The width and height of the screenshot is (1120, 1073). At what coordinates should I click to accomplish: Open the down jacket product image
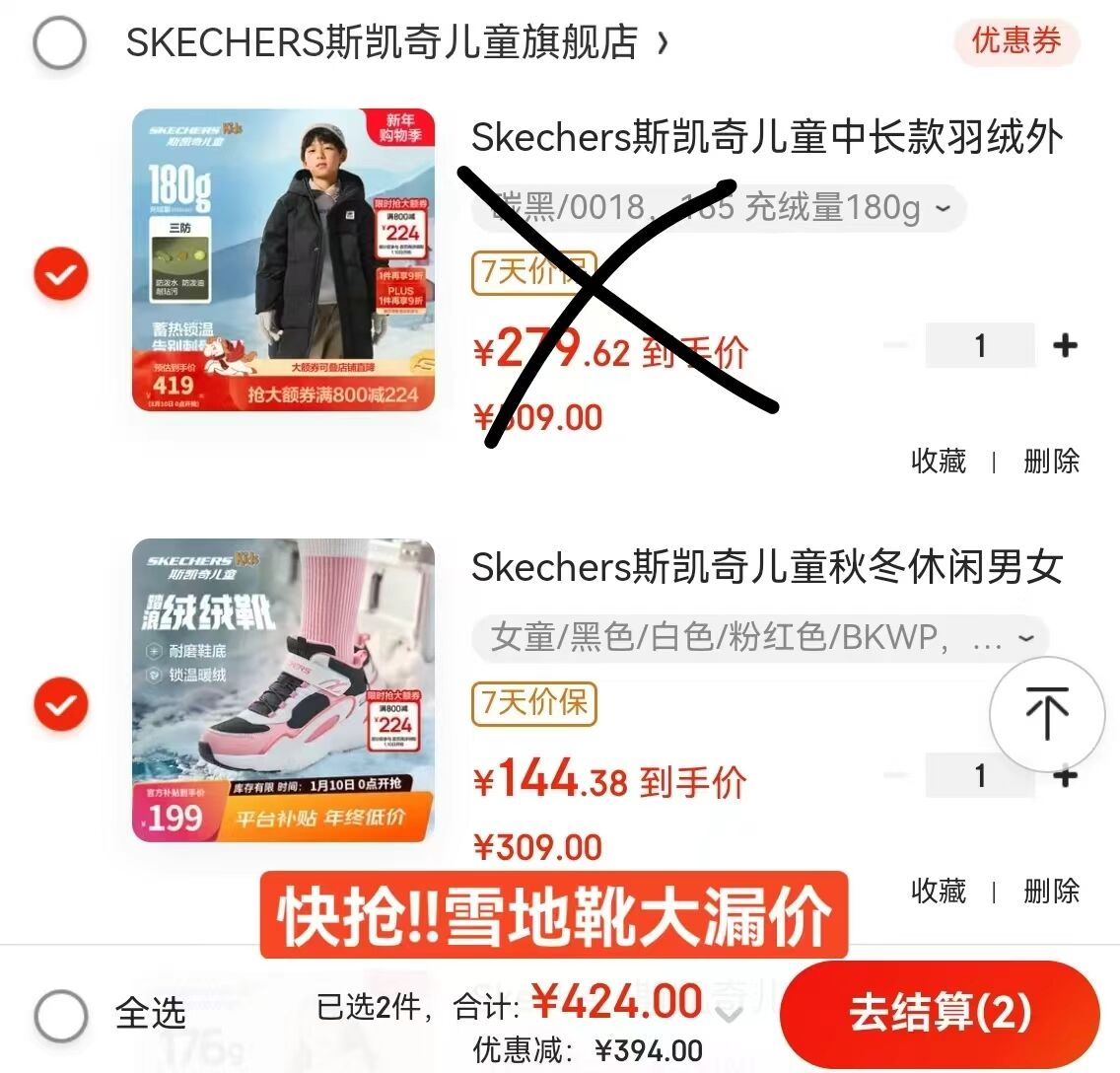[x=284, y=260]
